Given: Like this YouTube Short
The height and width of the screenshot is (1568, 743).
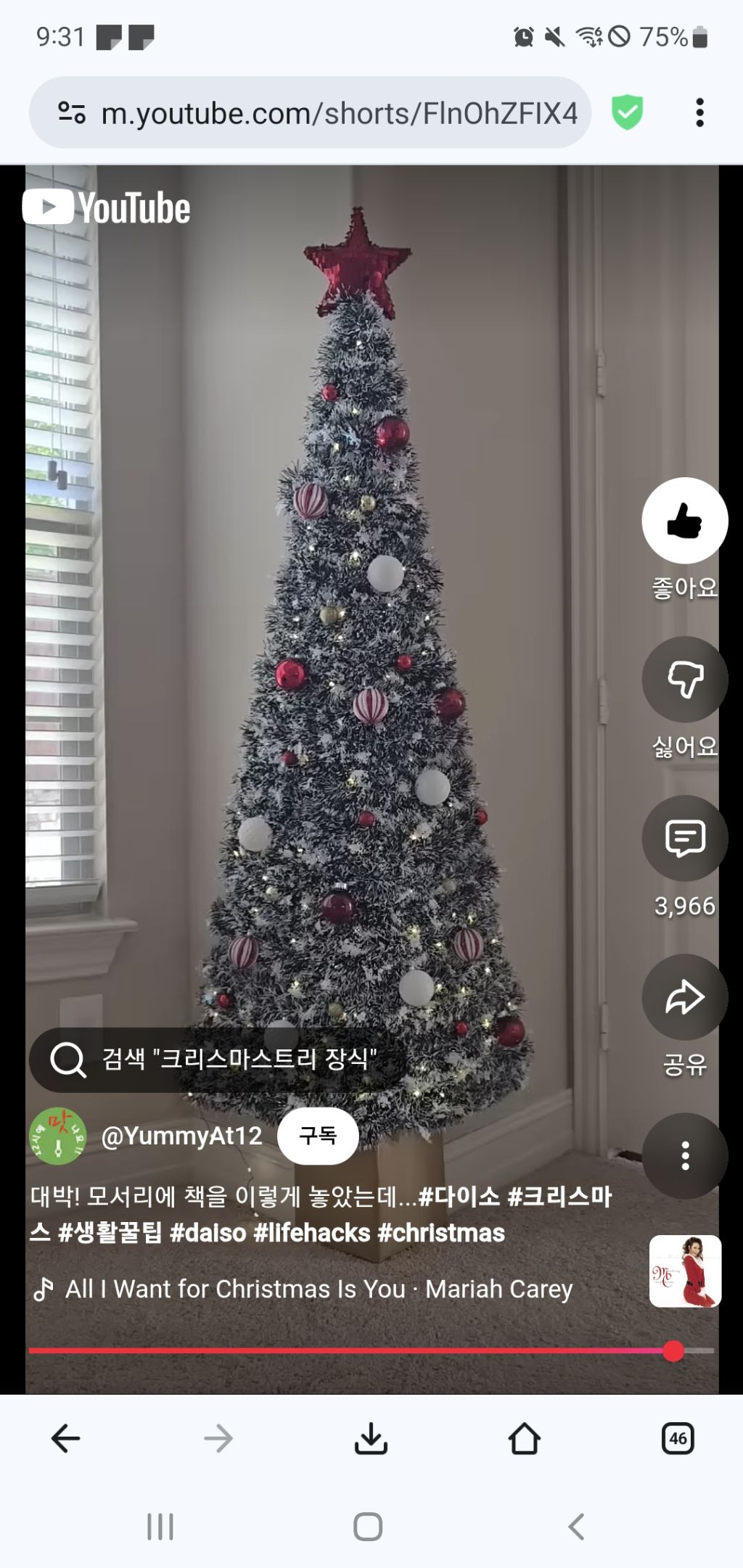Looking at the screenshot, I should [x=684, y=520].
